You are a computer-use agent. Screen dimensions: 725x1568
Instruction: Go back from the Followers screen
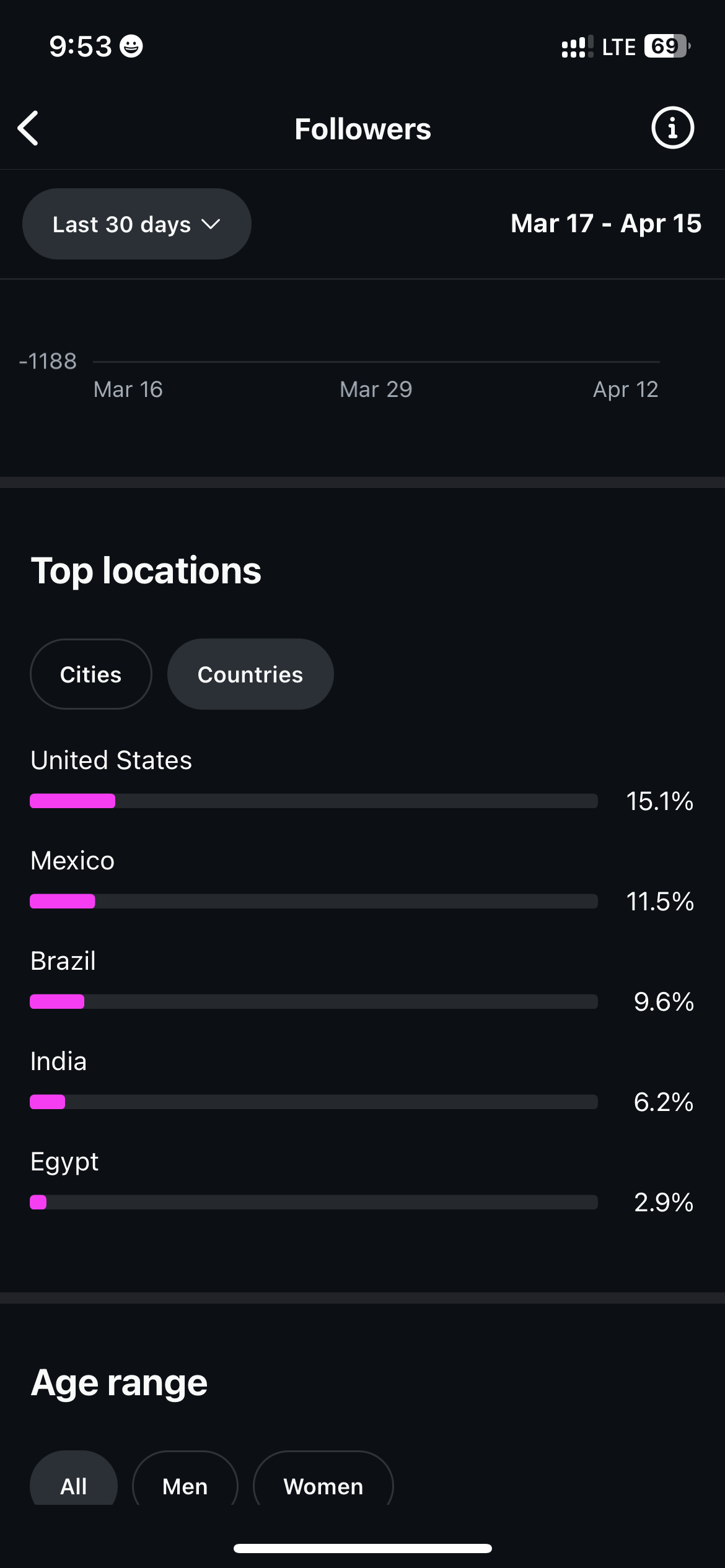pos(29,128)
